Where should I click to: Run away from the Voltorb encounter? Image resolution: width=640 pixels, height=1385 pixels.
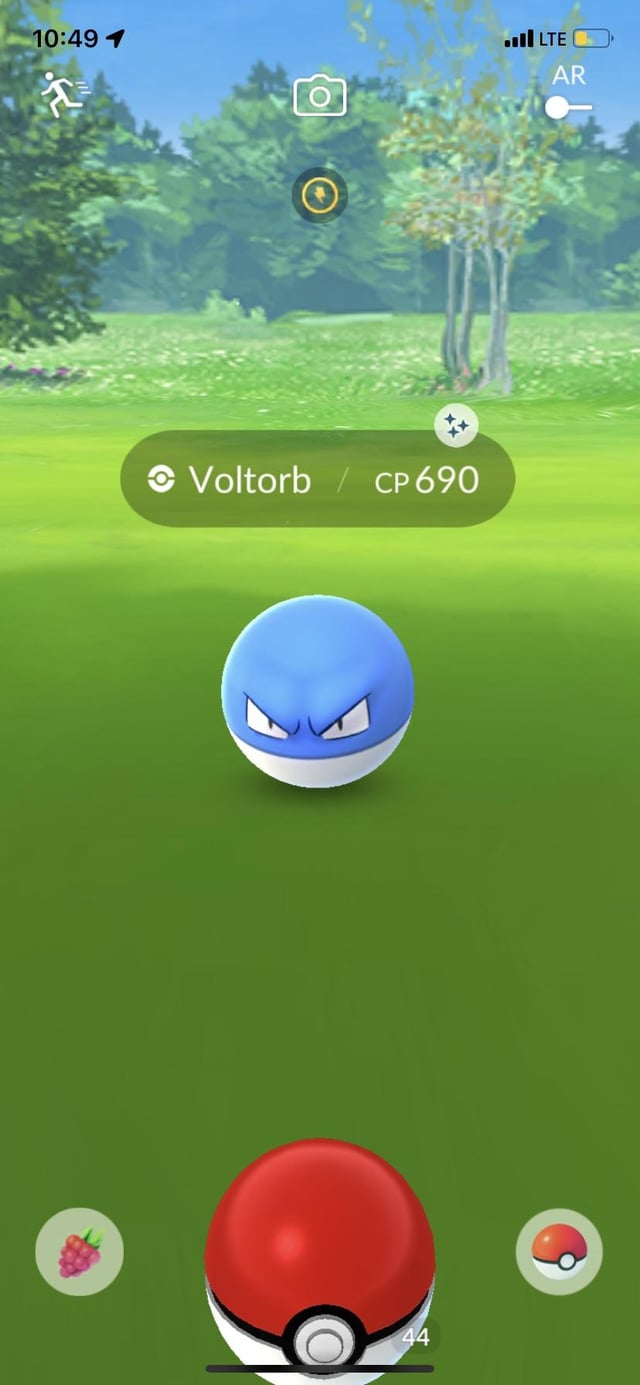coord(64,94)
